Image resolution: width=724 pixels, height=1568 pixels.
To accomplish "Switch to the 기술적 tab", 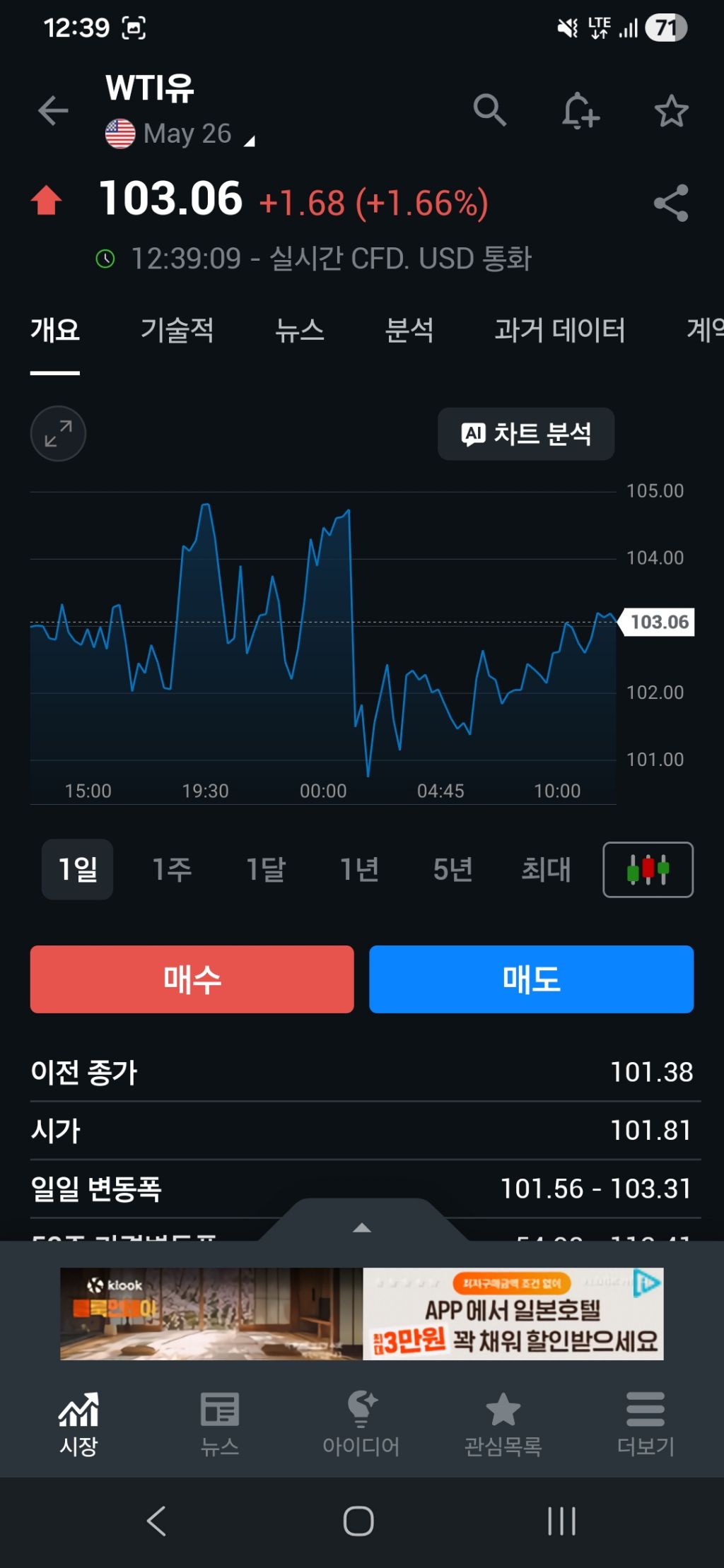I will click(177, 330).
